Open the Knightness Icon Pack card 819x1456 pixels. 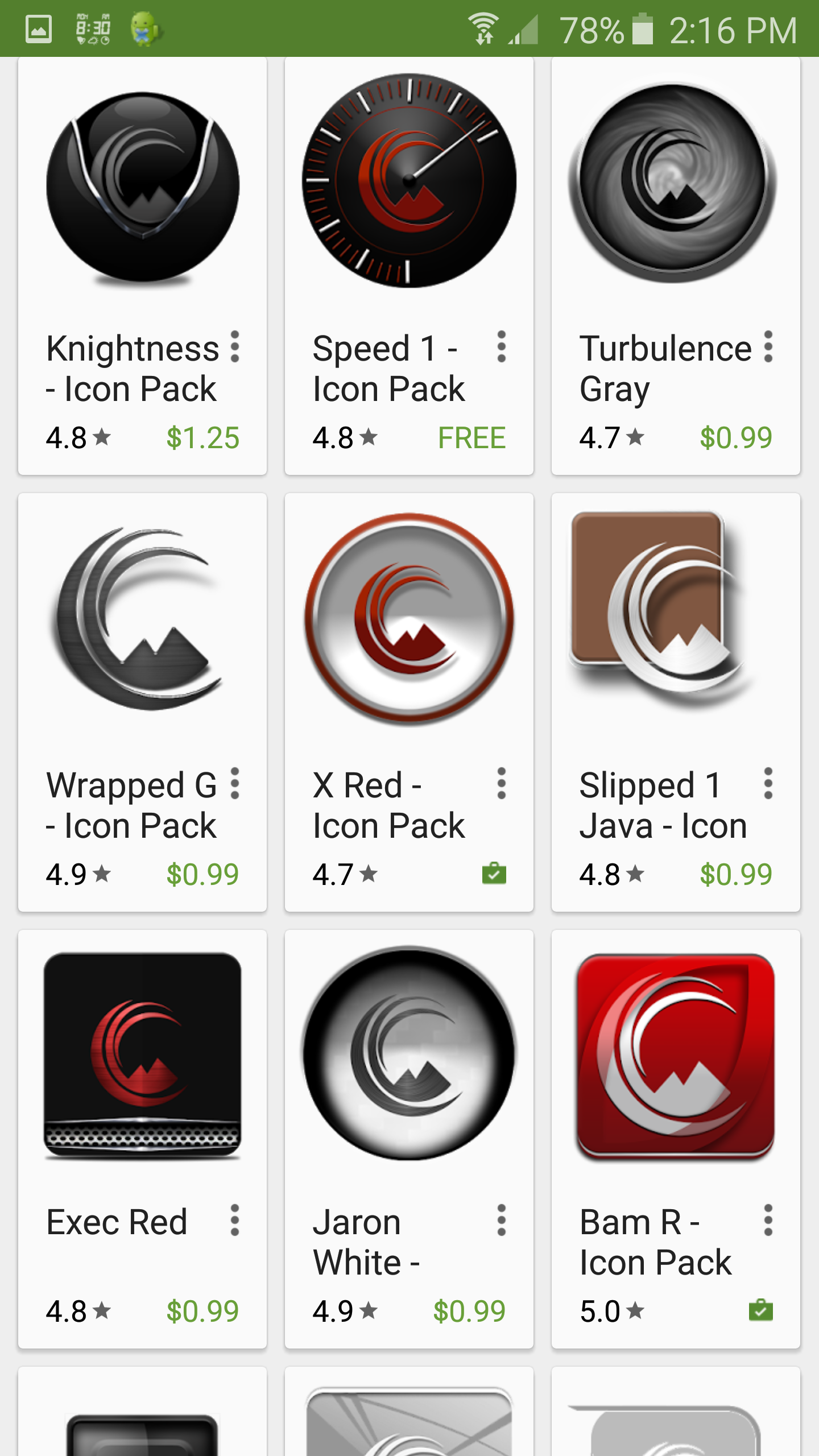(142, 188)
